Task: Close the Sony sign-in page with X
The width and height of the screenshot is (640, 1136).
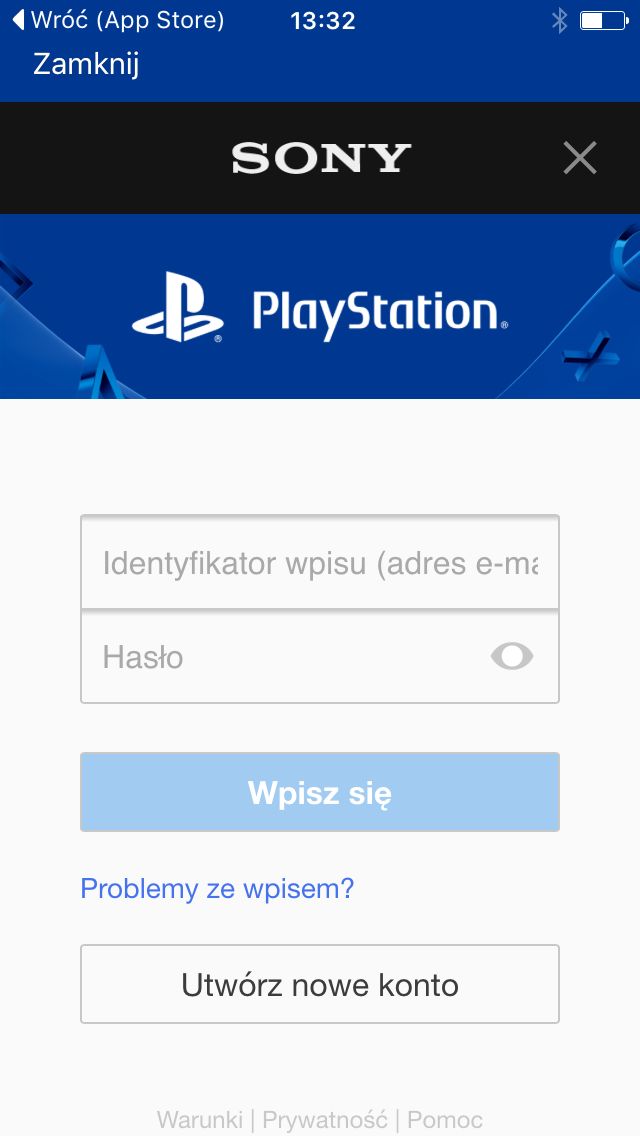Action: point(580,158)
